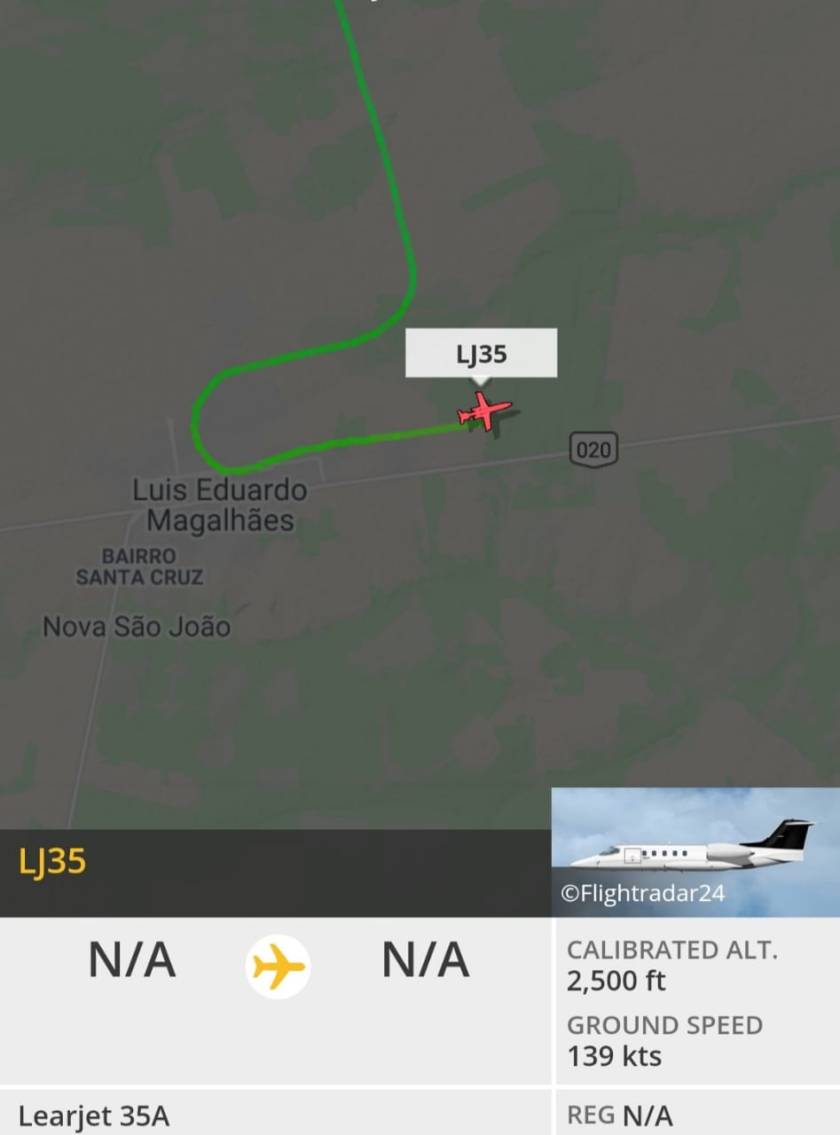Tap the LJ35 callout label above the plane
Screen dimensions: 840x1135
point(481,353)
